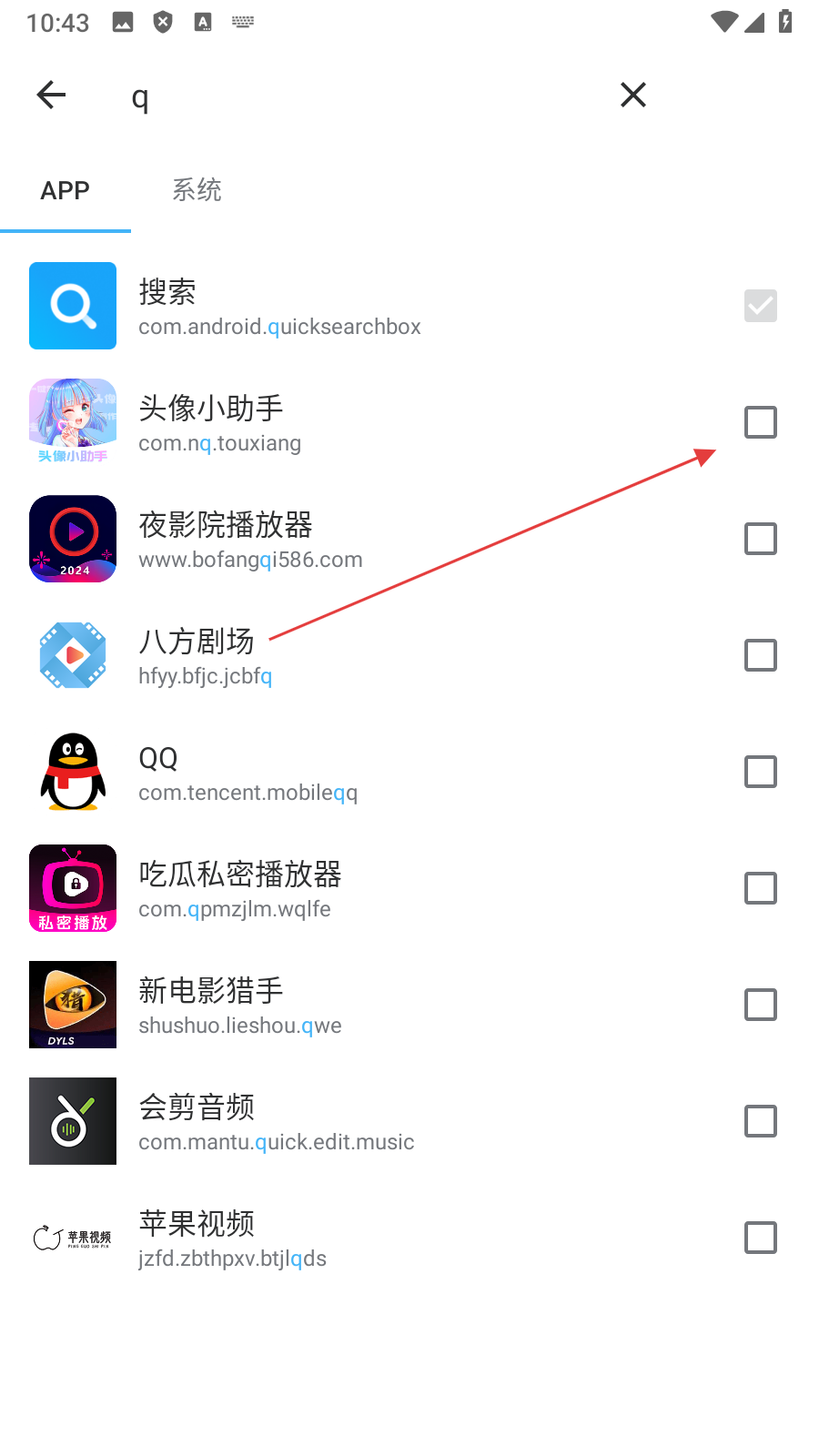Toggle the 搜索 quicksearchbox checkbox
This screenshot has height=1456, width=819.
[x=760, y=306]
